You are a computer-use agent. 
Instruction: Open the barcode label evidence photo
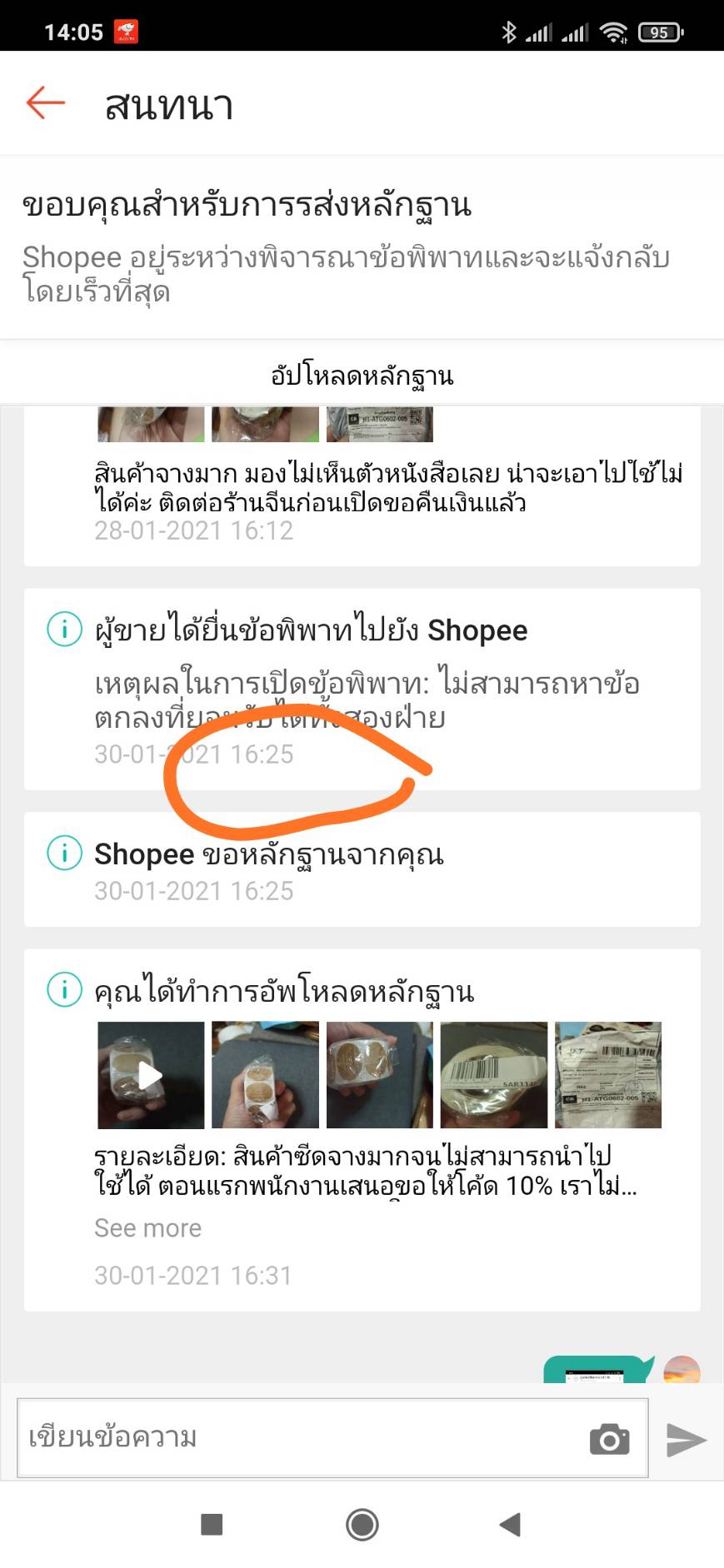(x=493, y=1075)
